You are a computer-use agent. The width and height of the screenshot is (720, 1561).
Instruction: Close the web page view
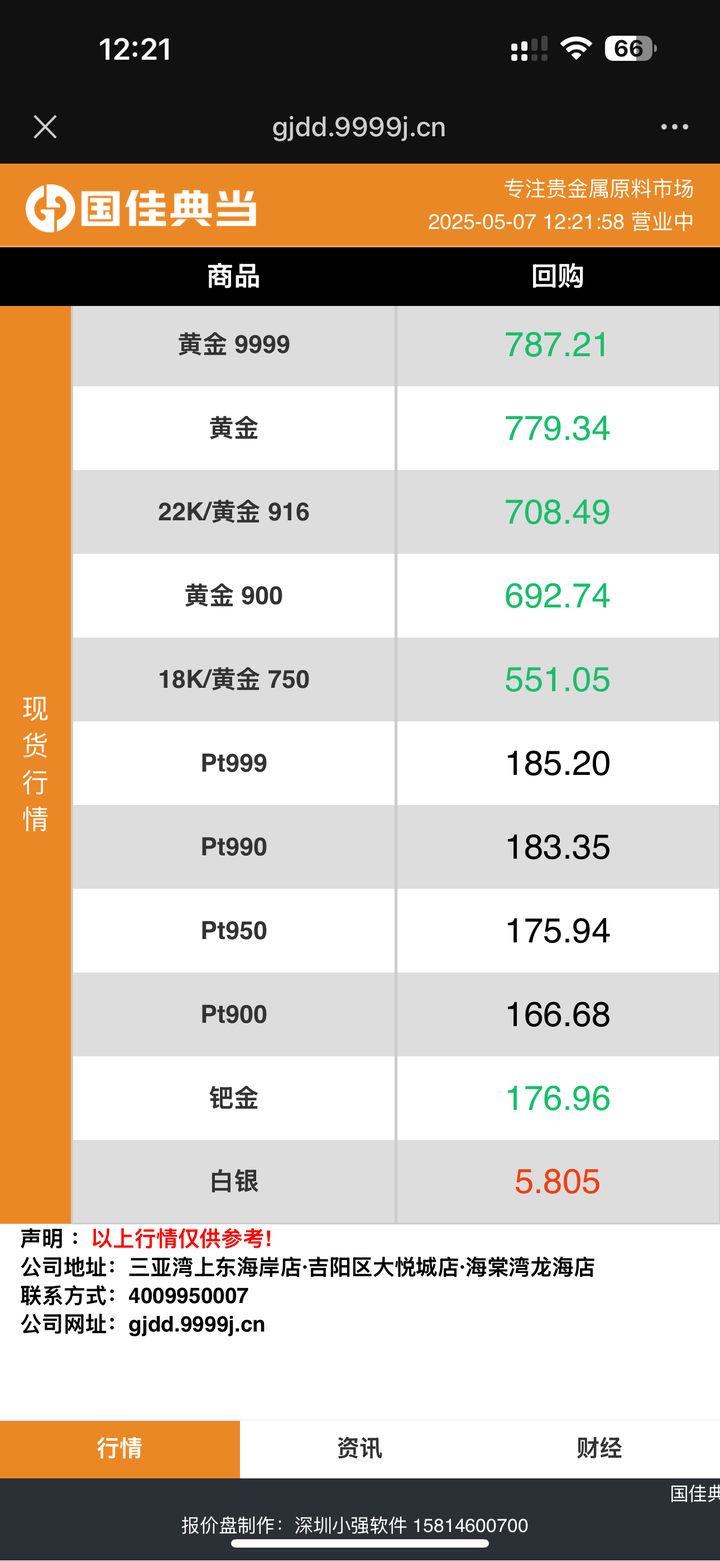[45, 127]
